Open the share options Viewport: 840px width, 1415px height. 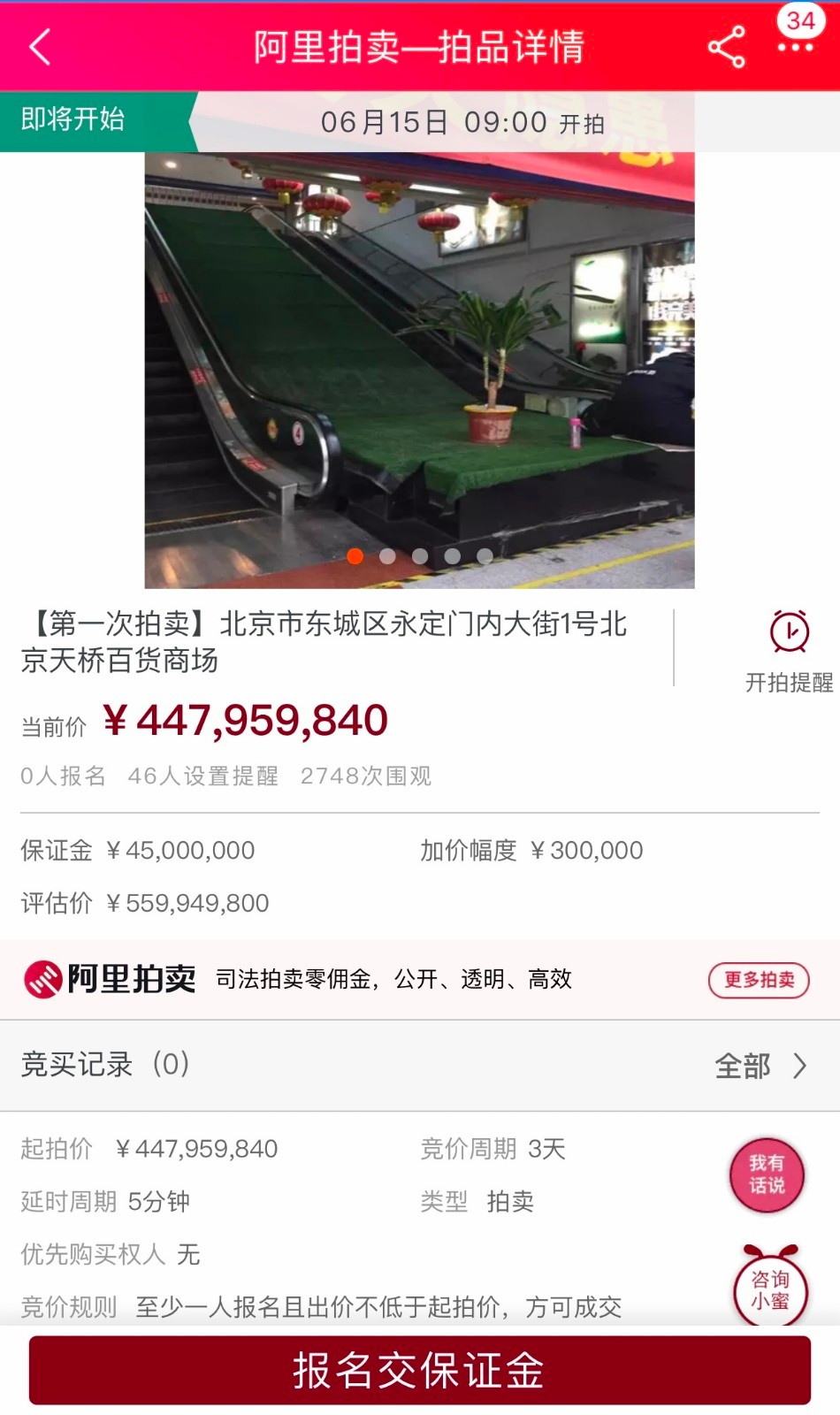point(727,46)
